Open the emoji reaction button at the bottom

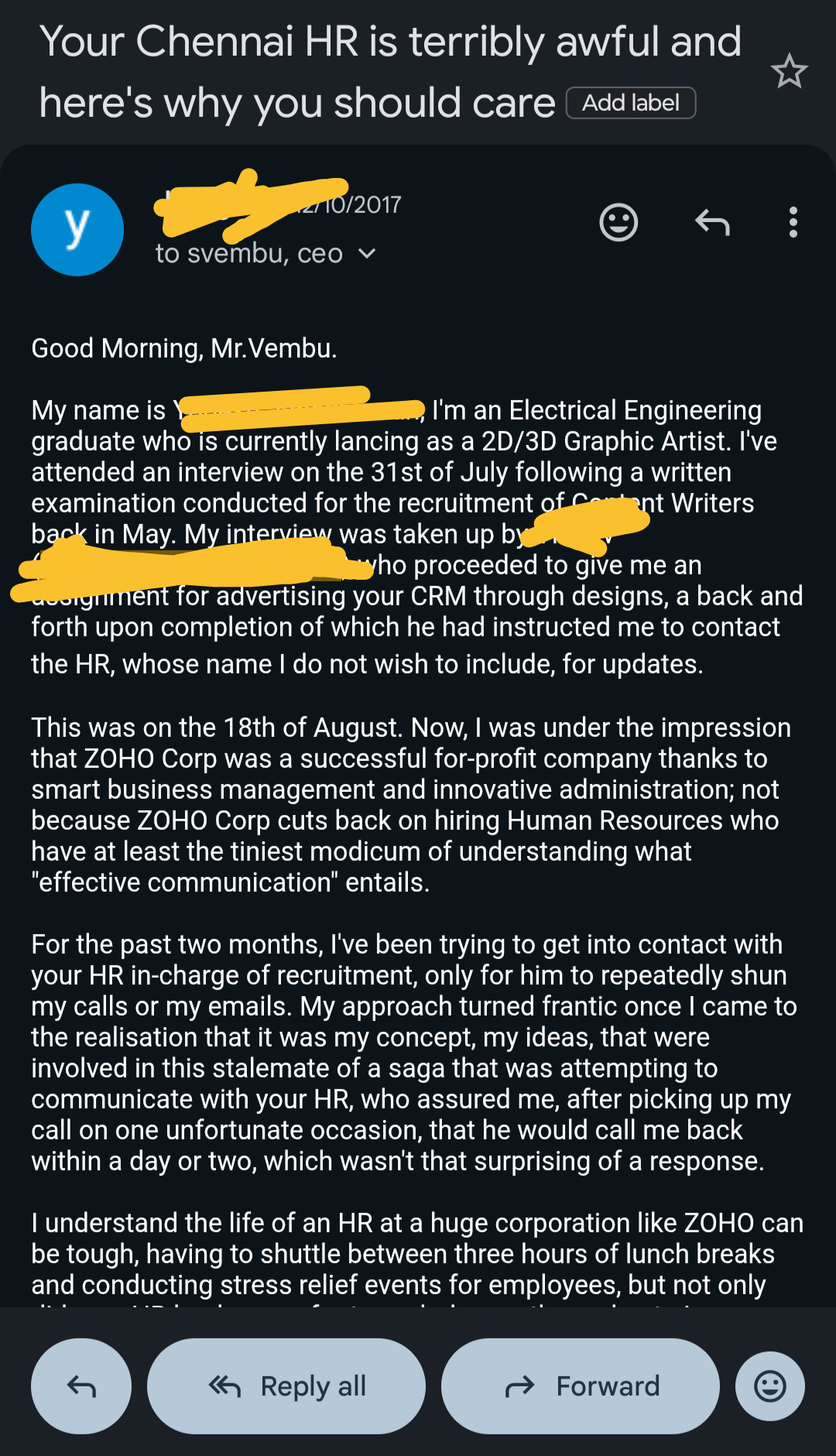(x=769, y=1386)
